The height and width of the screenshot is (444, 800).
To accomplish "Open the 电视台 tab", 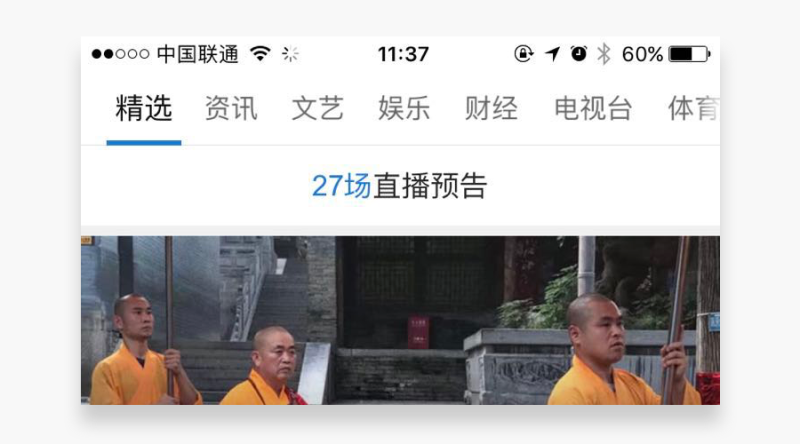I will click(x=593, y=109).
